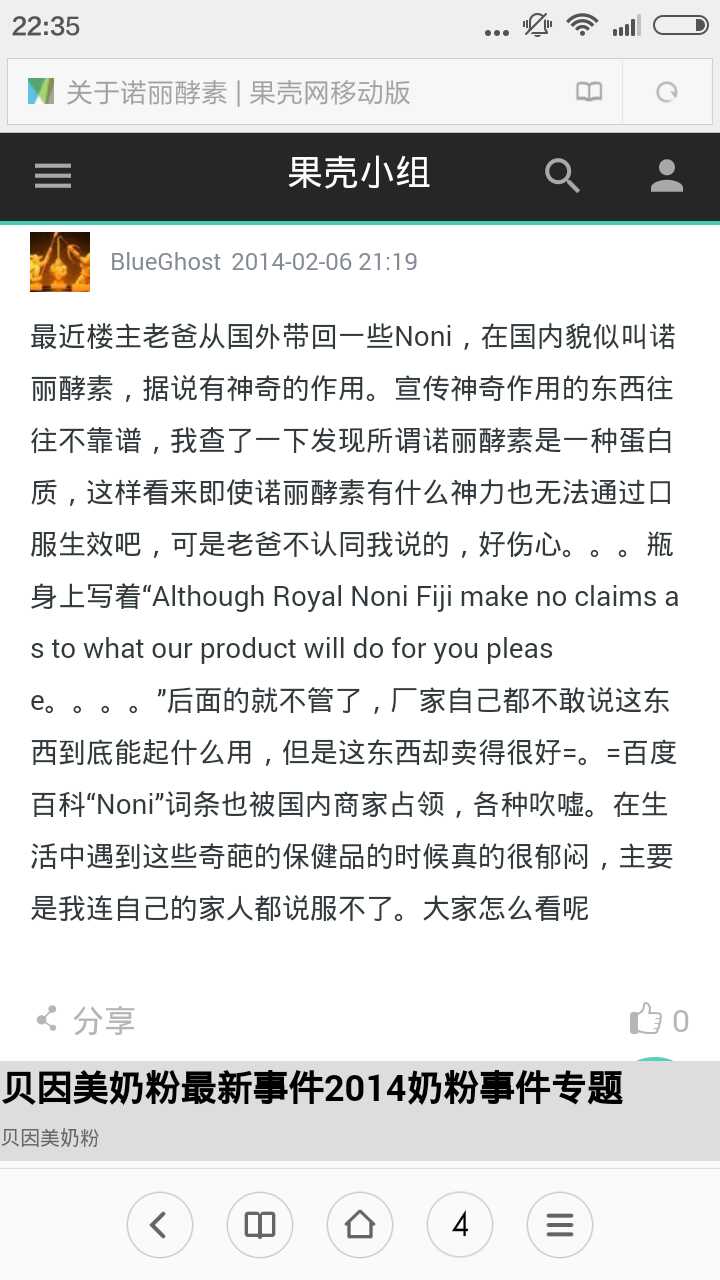Image resolution: width=720 pixels, height=1280 pixels.
Task: Go to browser home page
Action: (360, 1225)
